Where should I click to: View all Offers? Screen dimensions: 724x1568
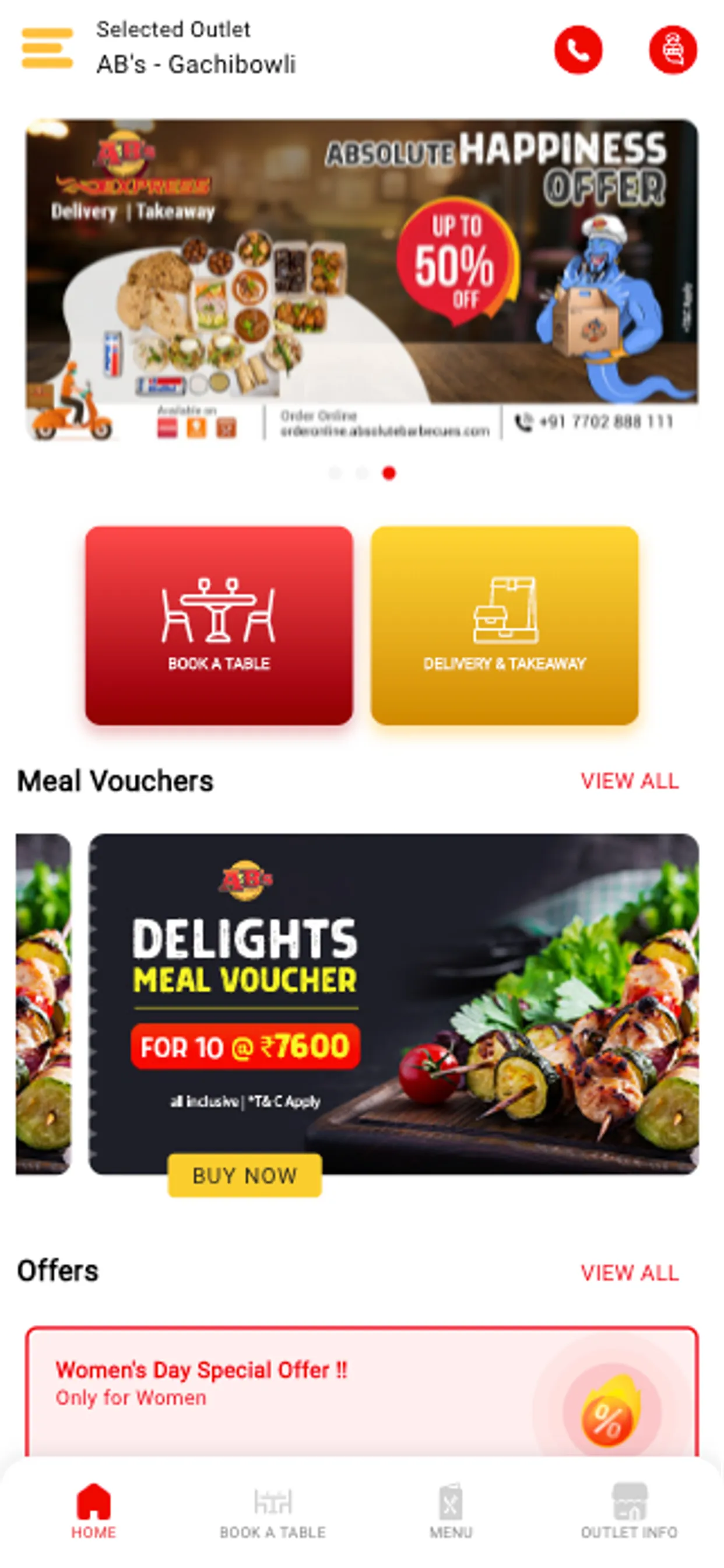point(629,1272)
